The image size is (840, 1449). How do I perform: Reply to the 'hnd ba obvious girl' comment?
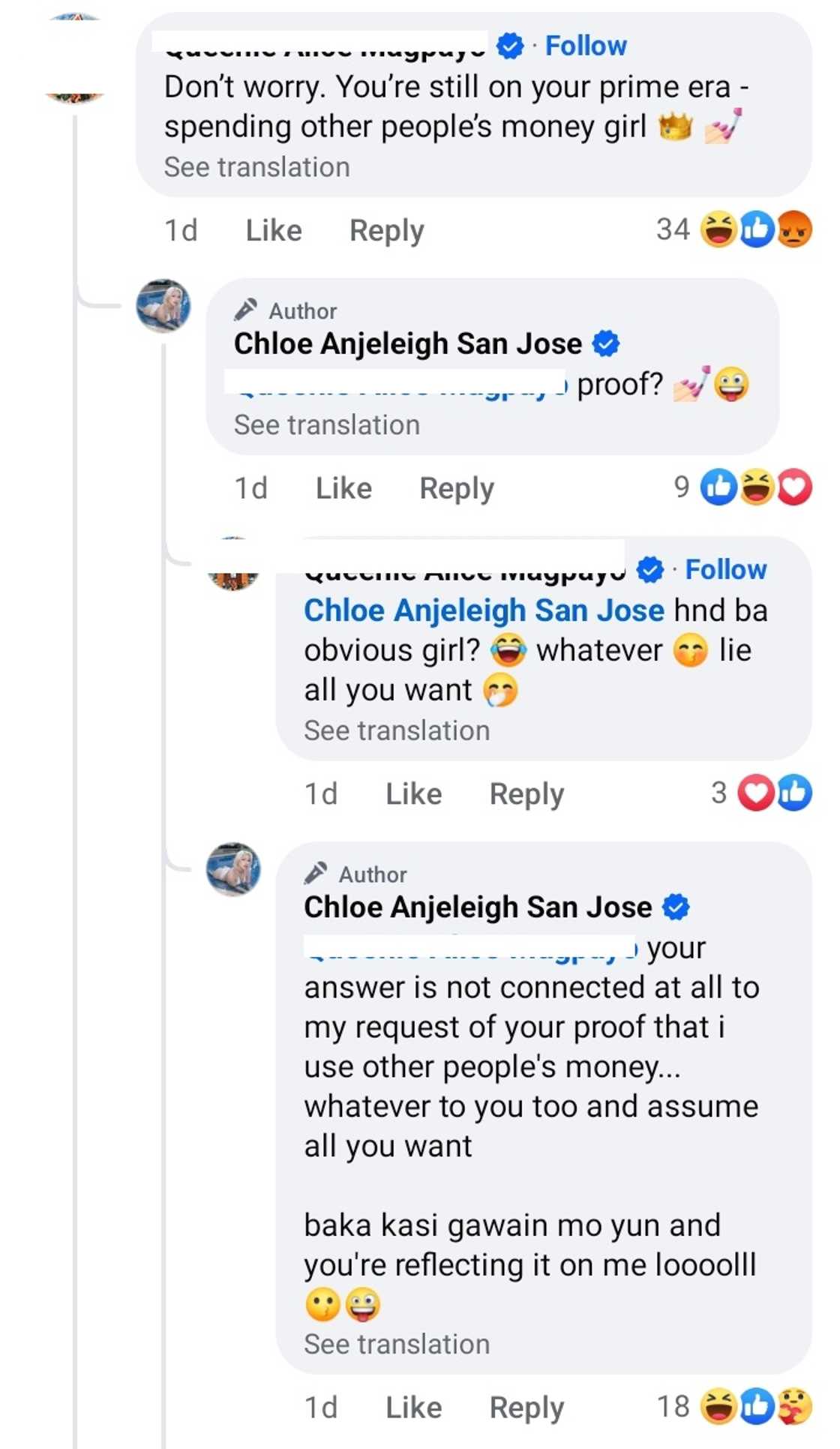pyautogui.click(x=526, y=793)
